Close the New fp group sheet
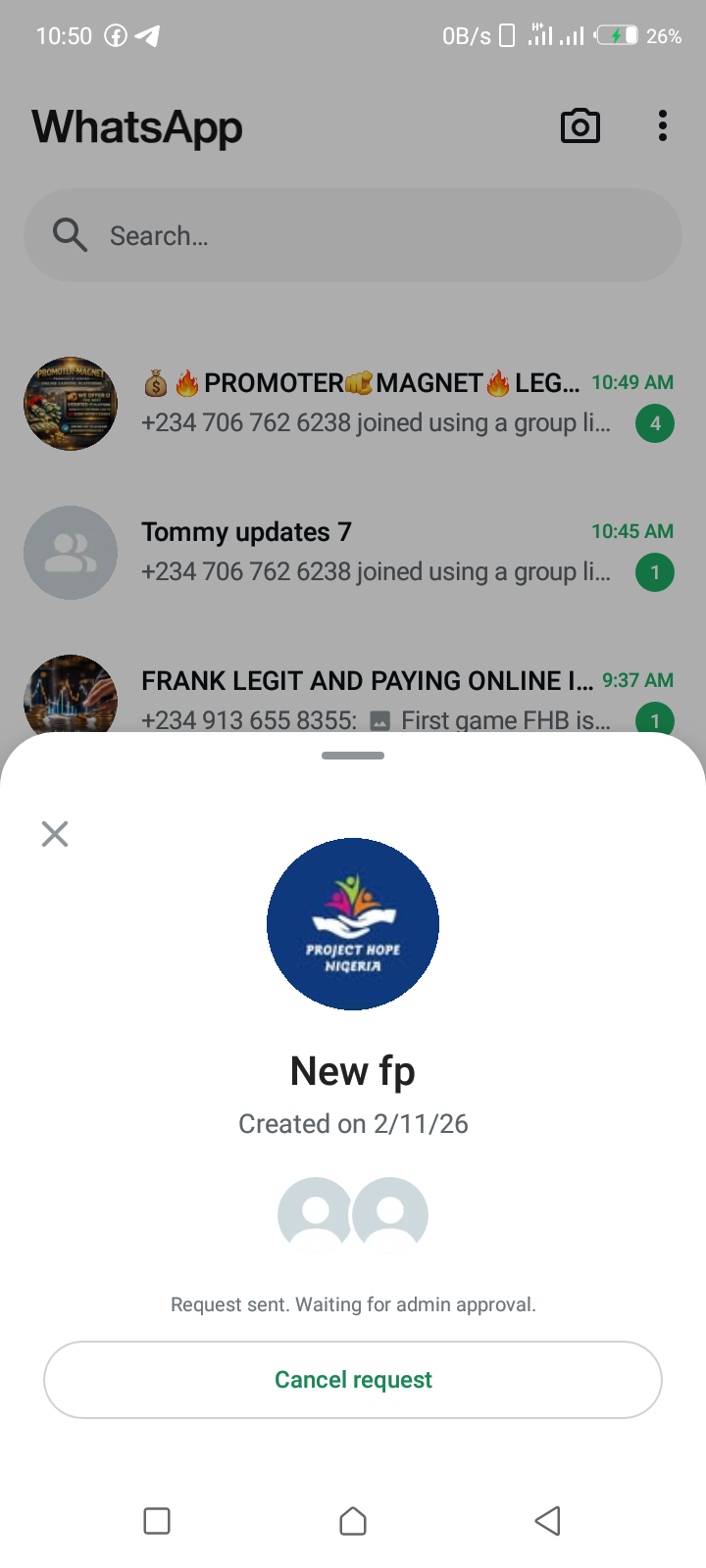Viewport: 706px width, 1568px height. (x=55, y=834)
